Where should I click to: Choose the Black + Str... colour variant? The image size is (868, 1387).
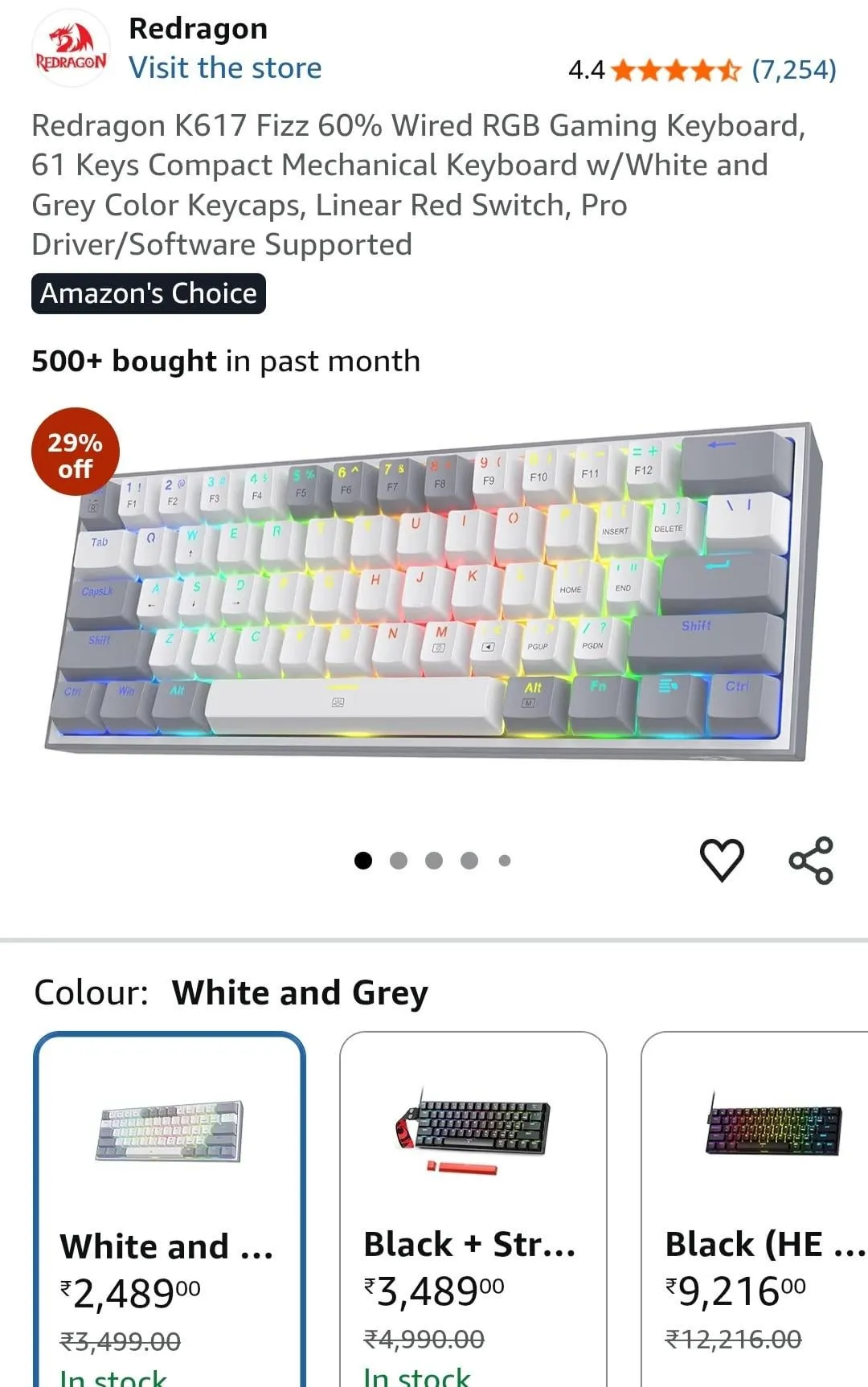tap(473, 1205)
